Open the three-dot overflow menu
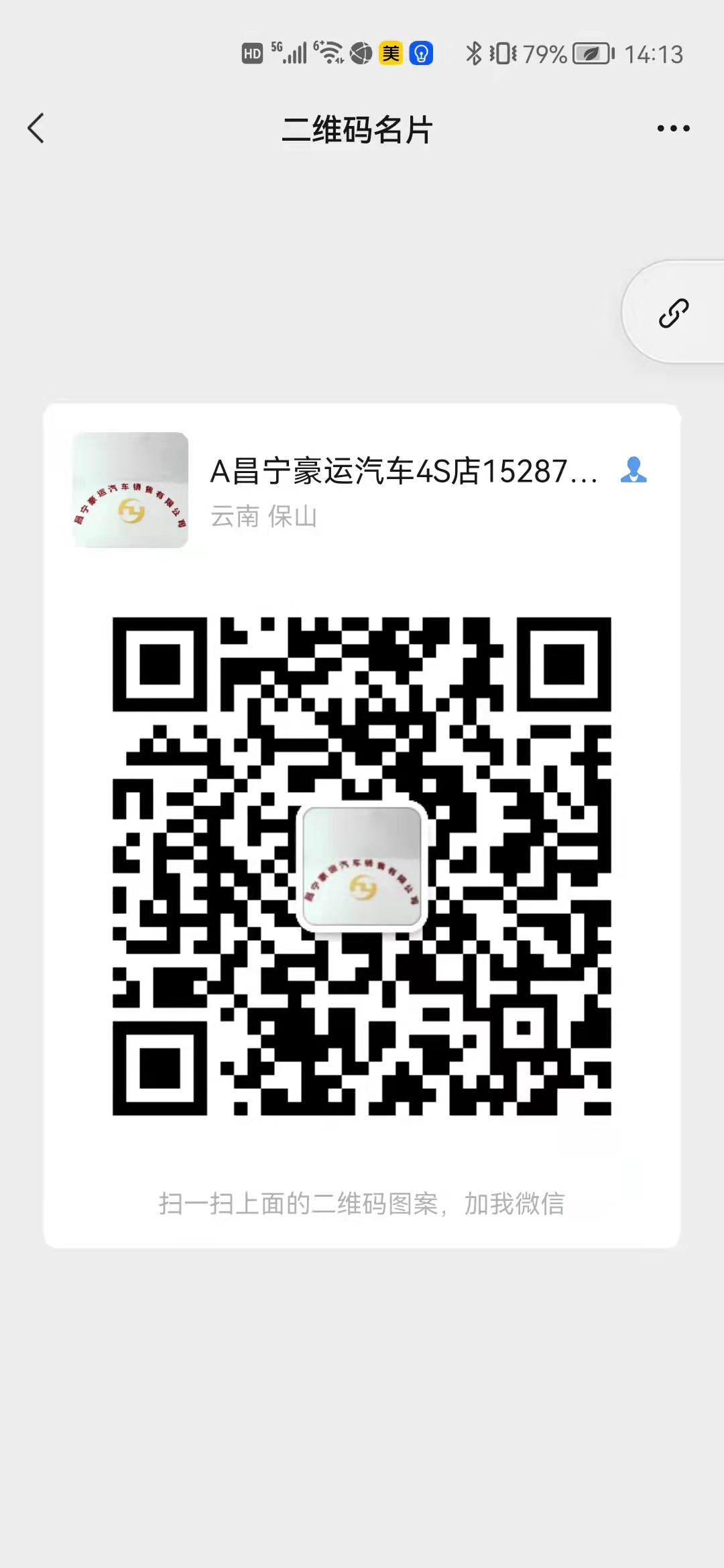The height and width of the screenshot is (1568, 724). (x=673, y=128)
